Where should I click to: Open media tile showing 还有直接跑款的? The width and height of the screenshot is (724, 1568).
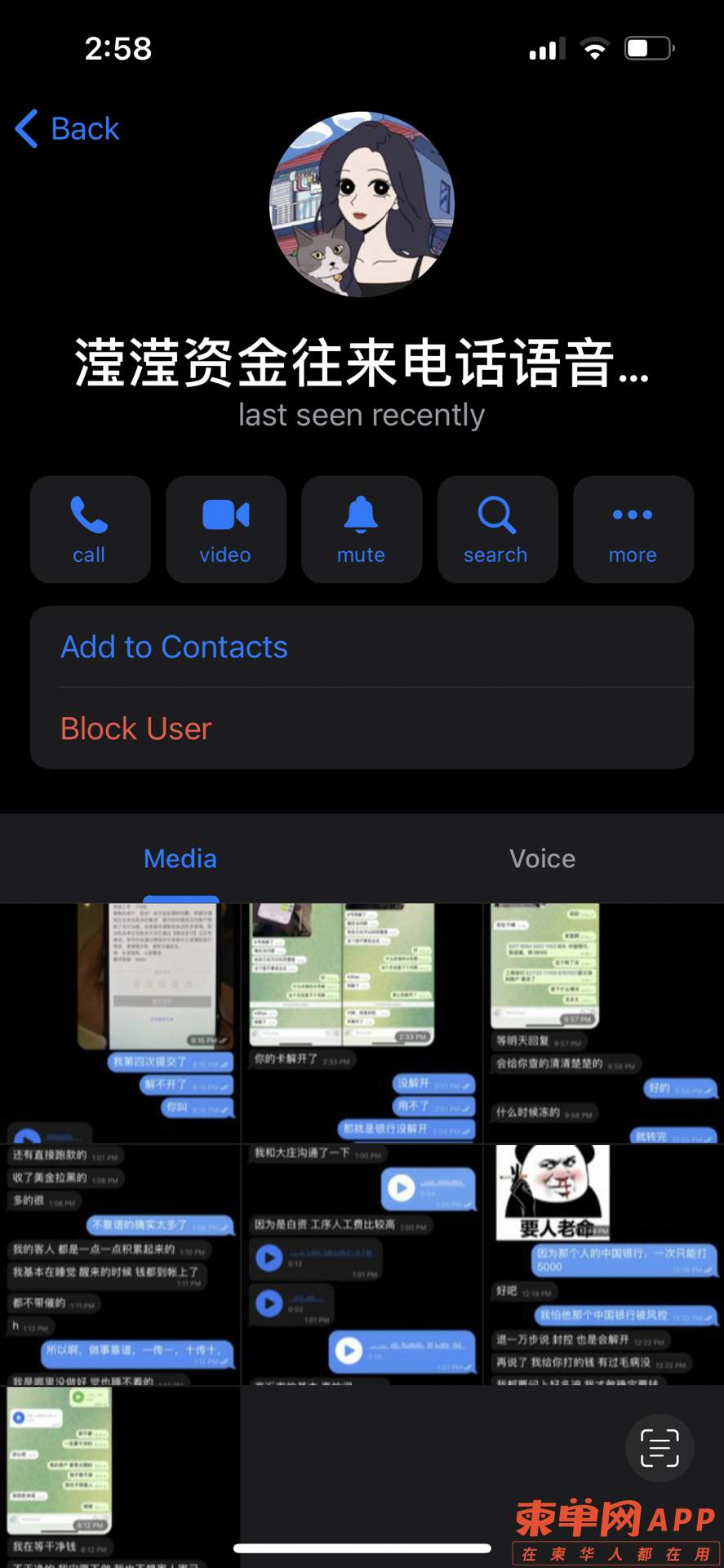120,1264
